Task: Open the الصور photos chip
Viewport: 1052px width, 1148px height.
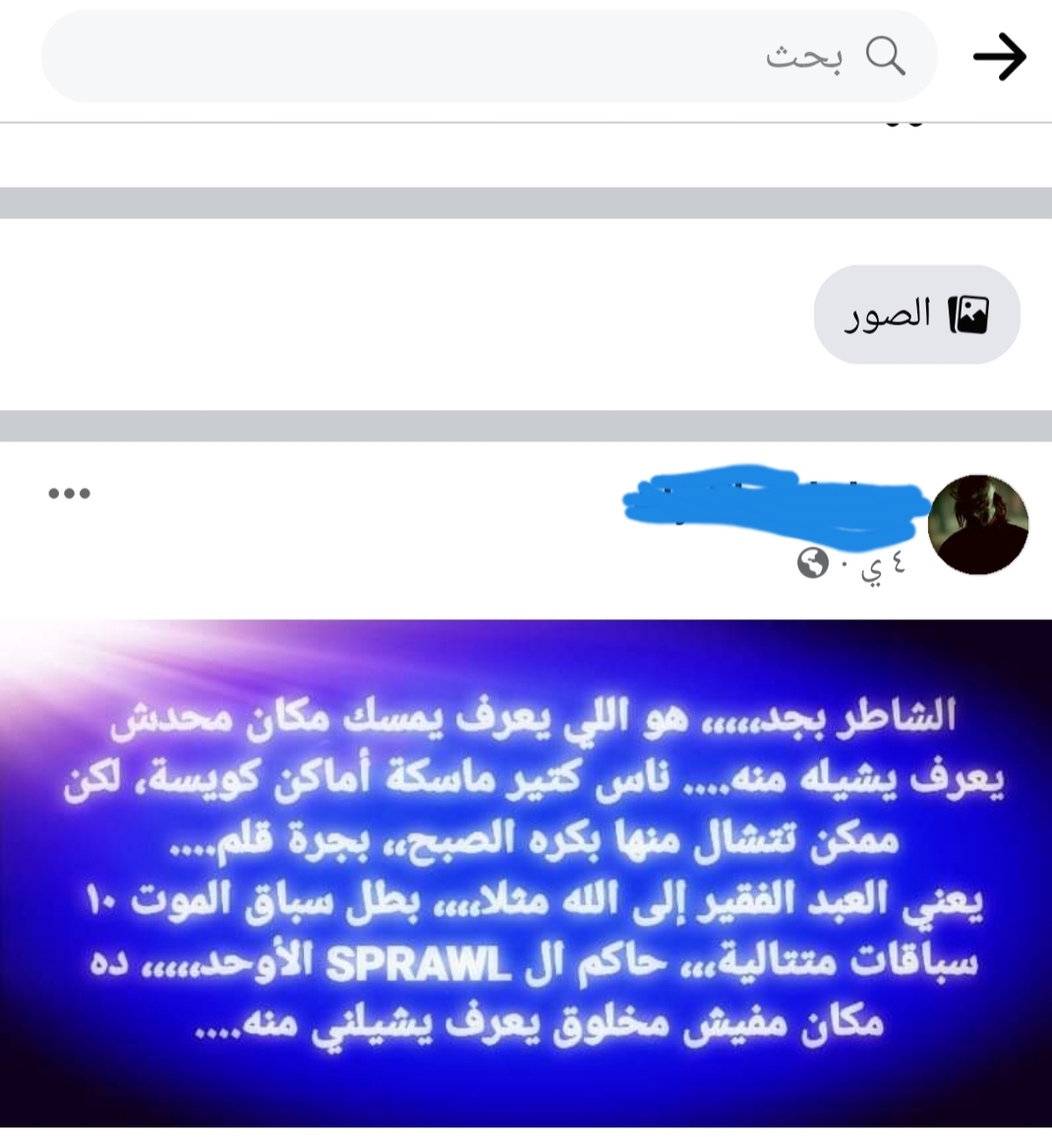Action: (x=916, y=315)
